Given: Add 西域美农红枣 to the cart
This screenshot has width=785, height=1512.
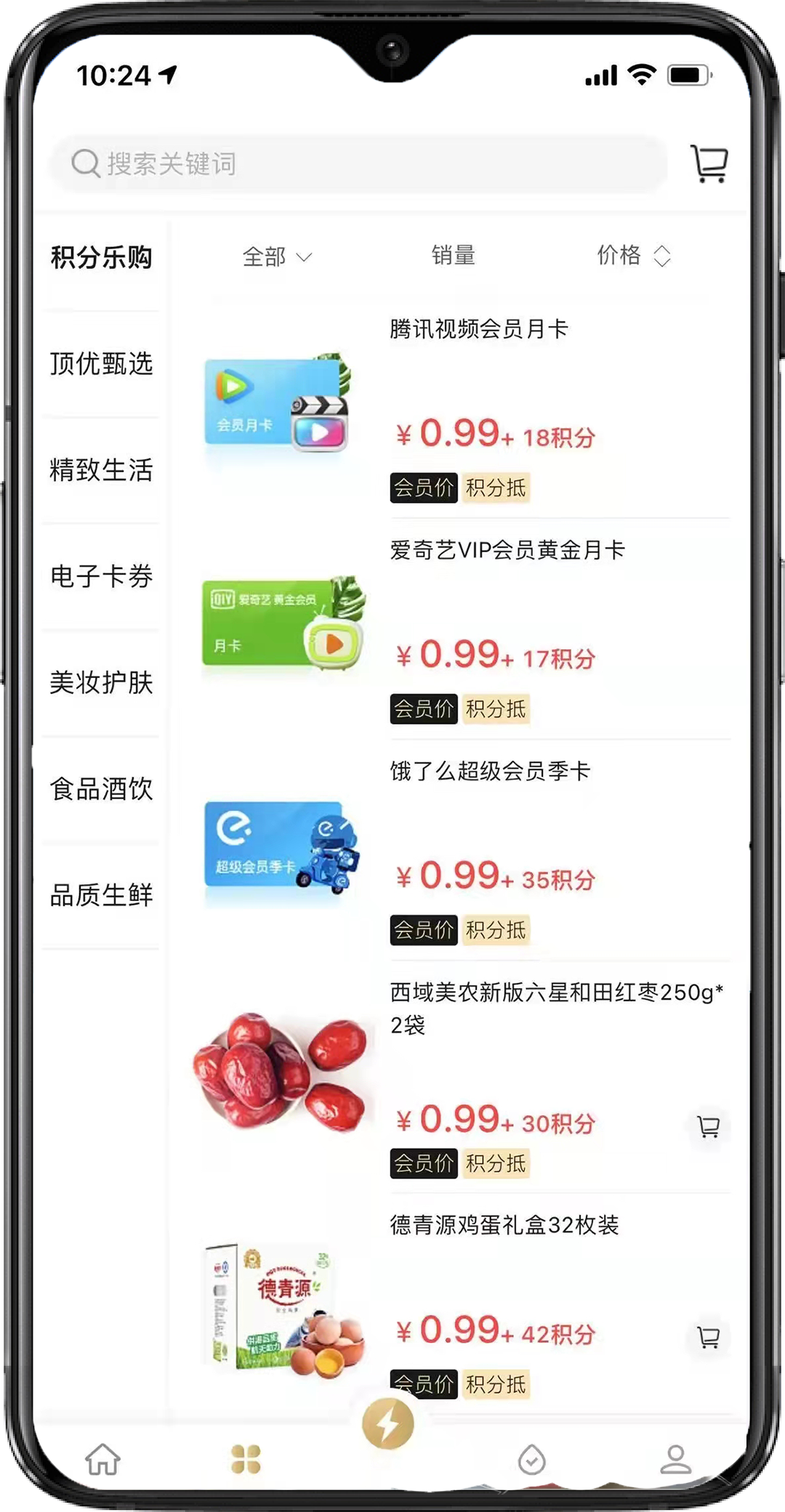Looking at the screenshot, I should click(x=708, y=1127).
